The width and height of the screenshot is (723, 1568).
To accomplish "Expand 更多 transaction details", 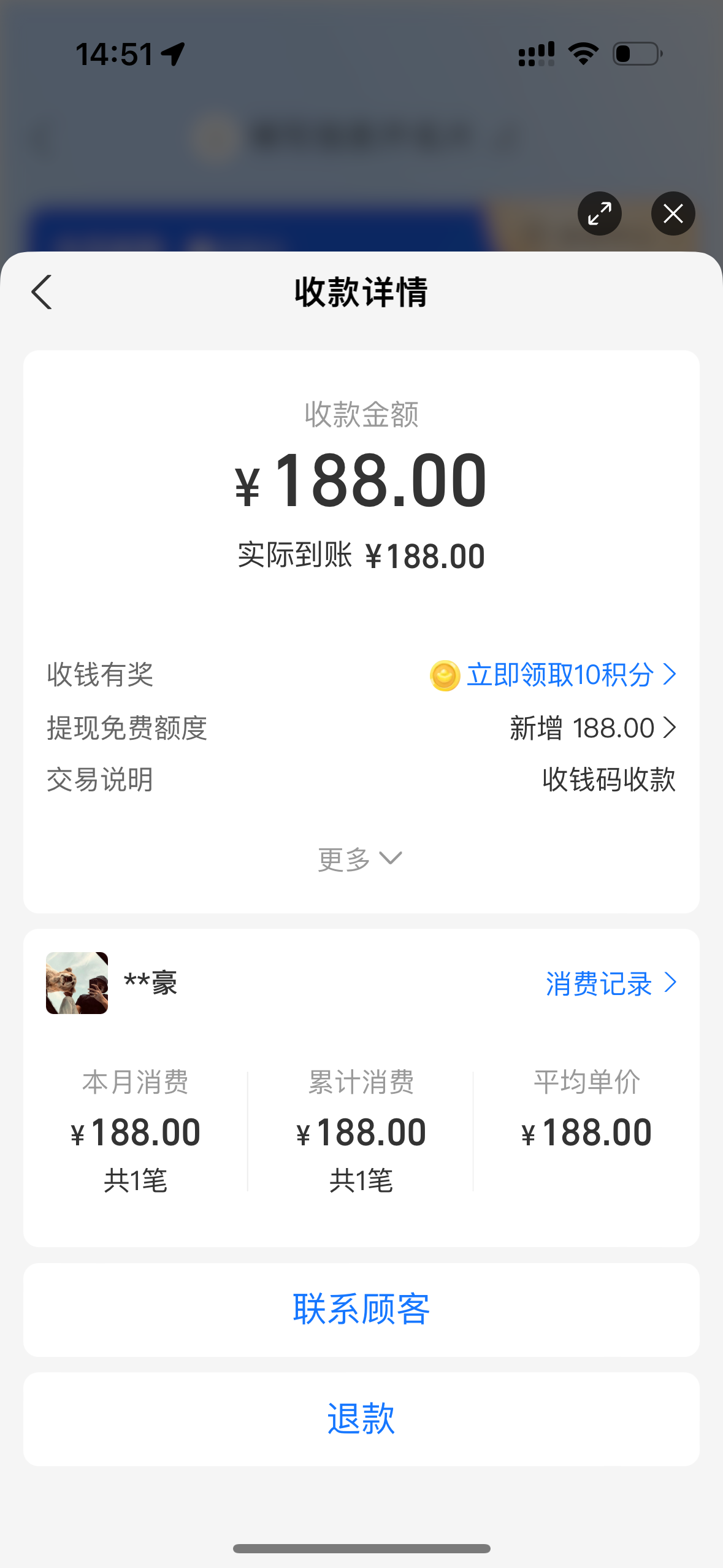I will click(x=360, y=859).
